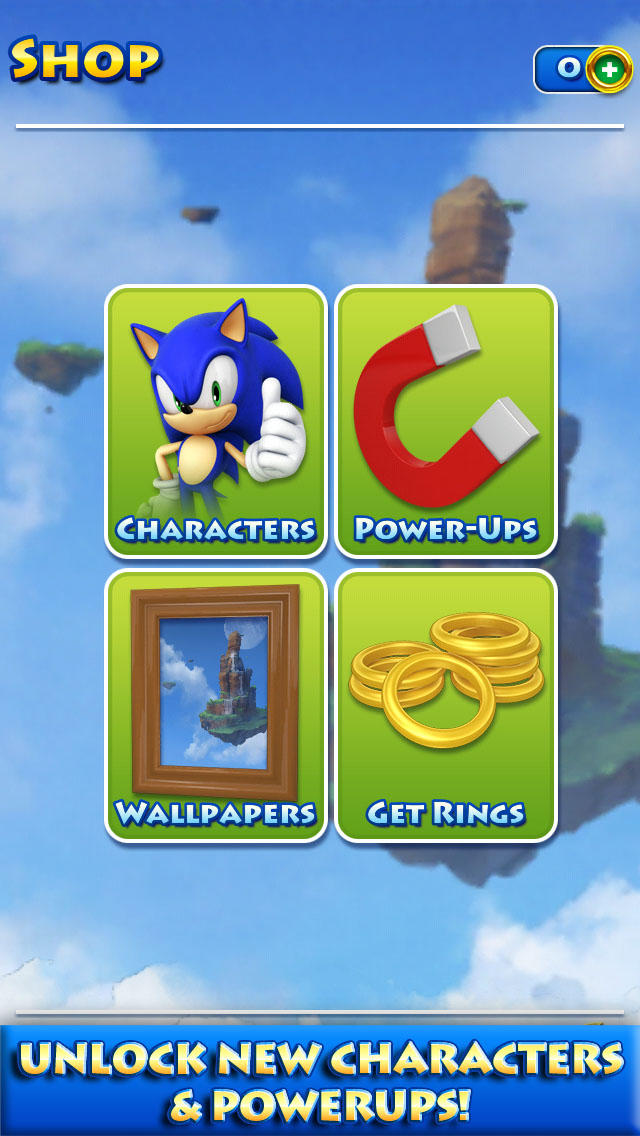Tap the plus ring icon to add rings

tap(609, 70)
